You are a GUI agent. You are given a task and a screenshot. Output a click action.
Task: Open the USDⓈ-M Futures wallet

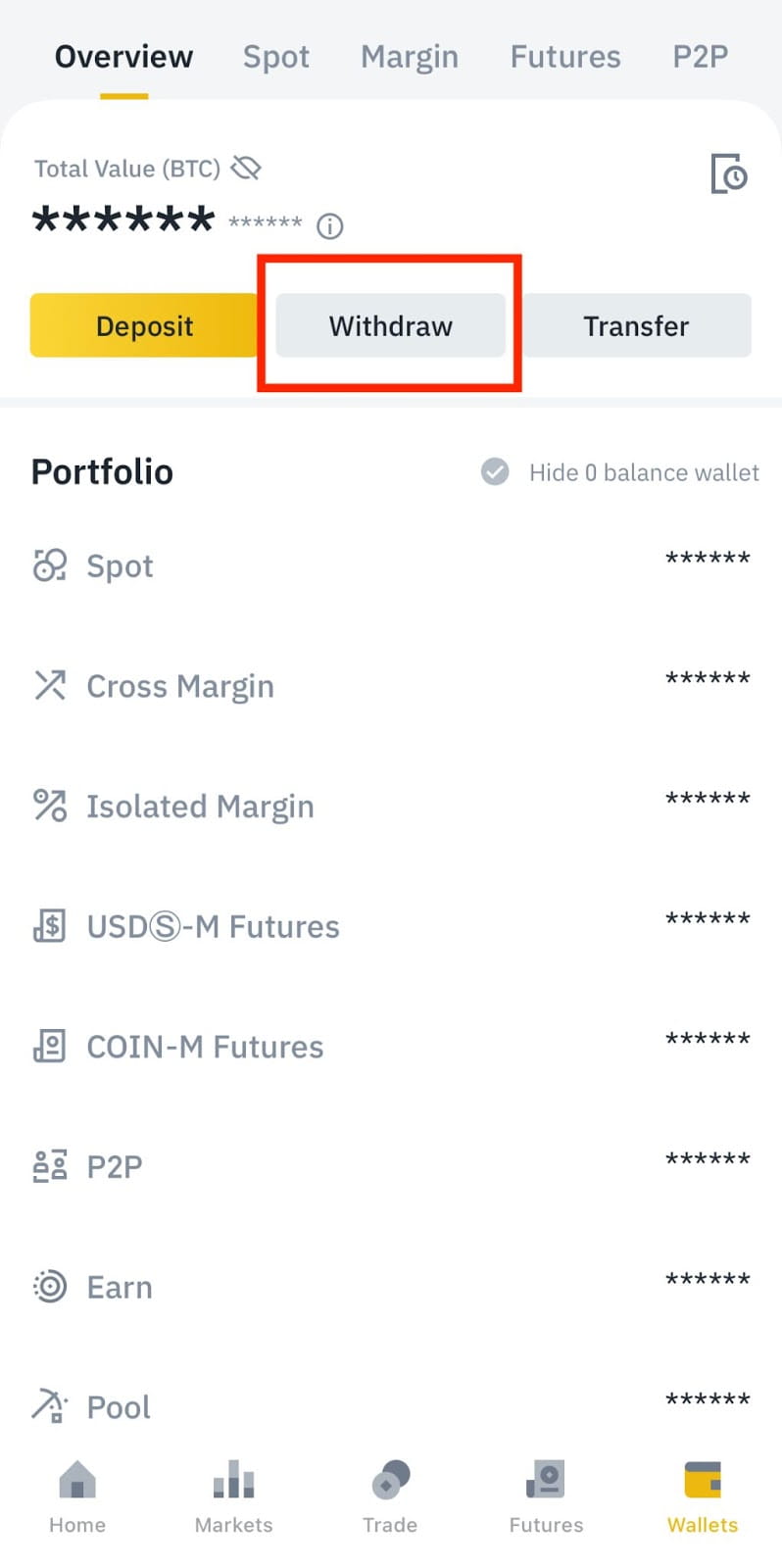pyautogui.click(x=213, y=926)
